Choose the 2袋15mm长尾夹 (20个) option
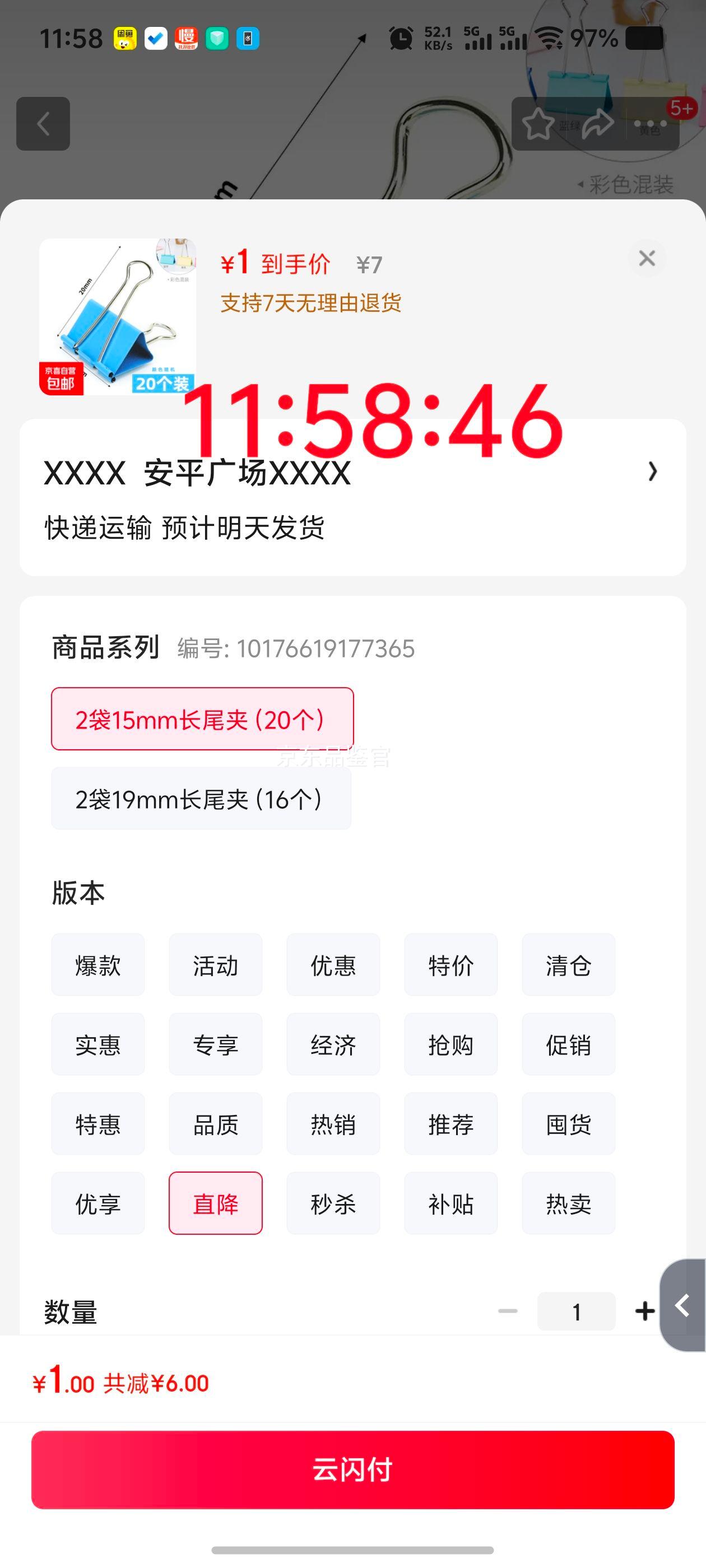This screenshot has height=1568, width=706. (x=202, y=719)
